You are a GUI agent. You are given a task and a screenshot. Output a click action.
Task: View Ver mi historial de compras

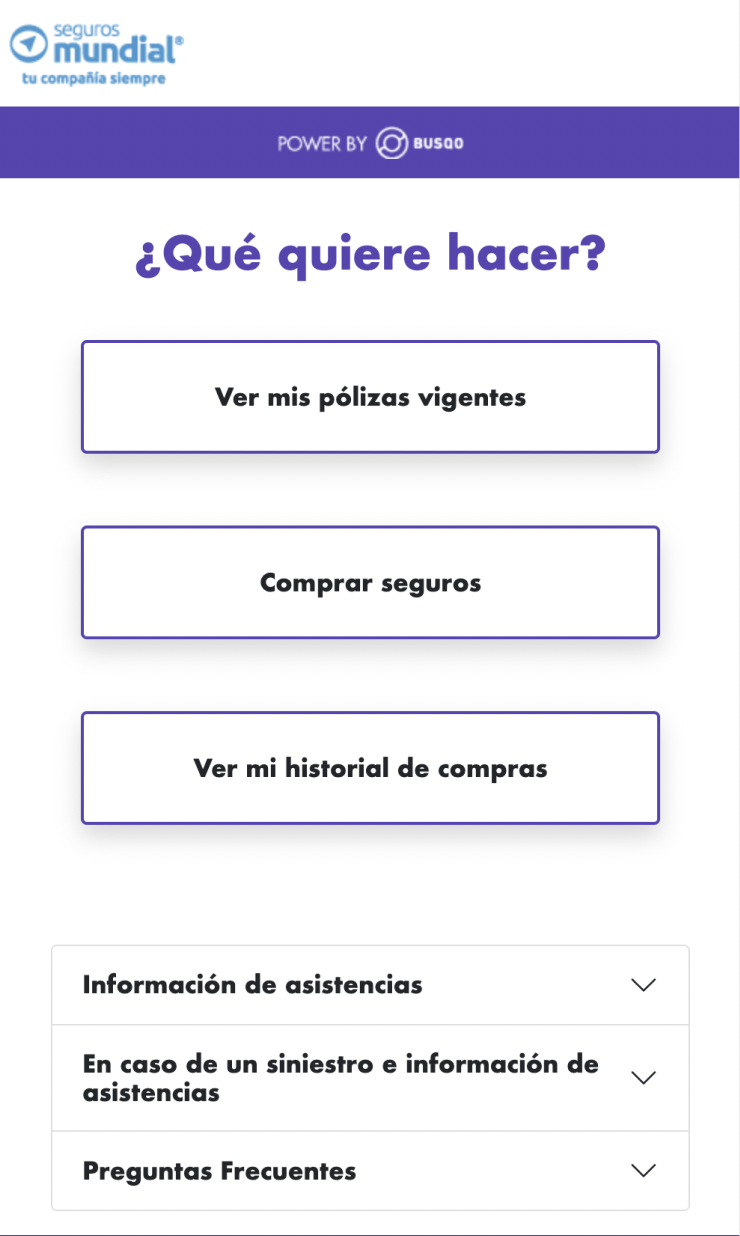point(370,768)
